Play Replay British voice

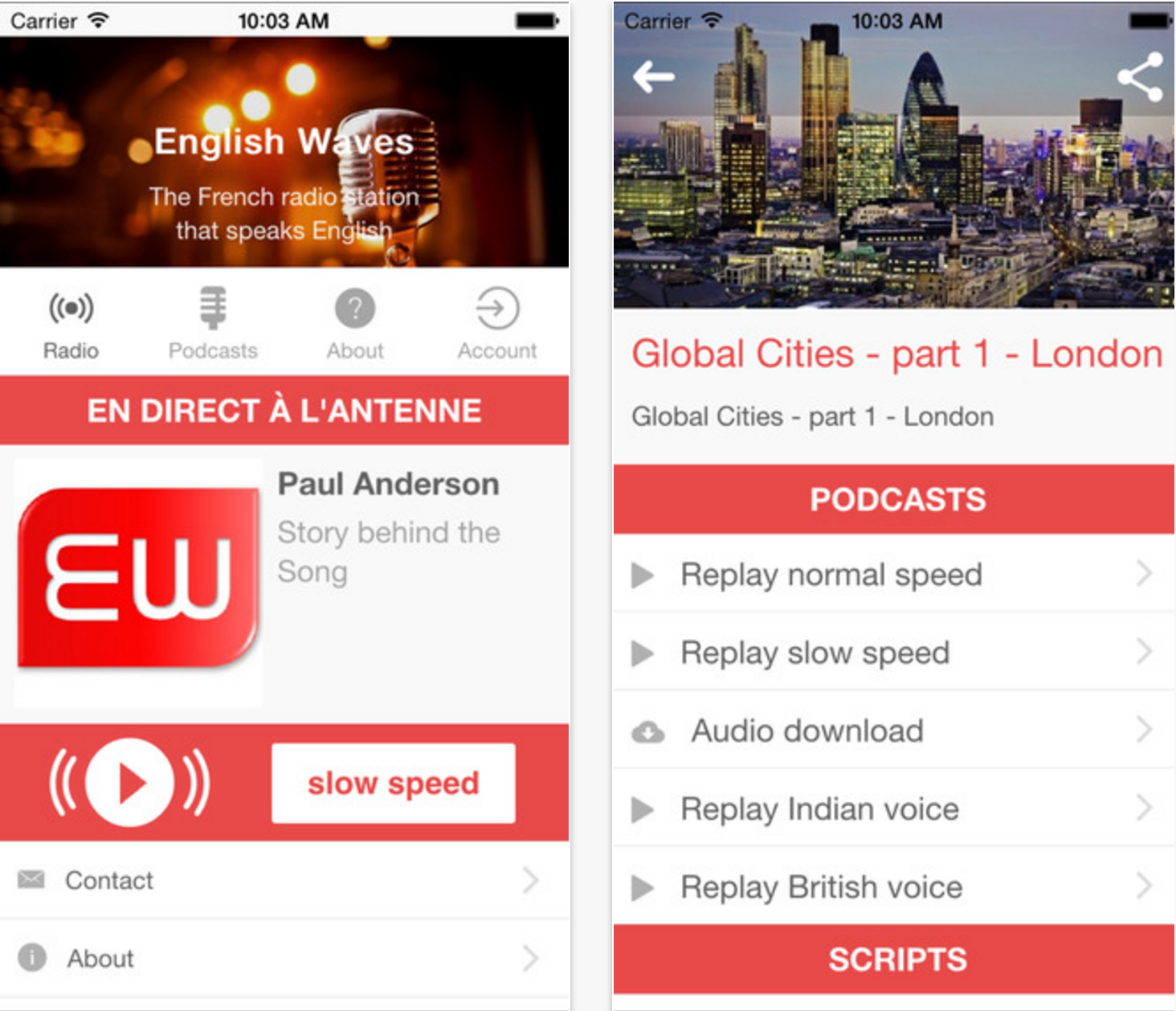pos(893,886)
